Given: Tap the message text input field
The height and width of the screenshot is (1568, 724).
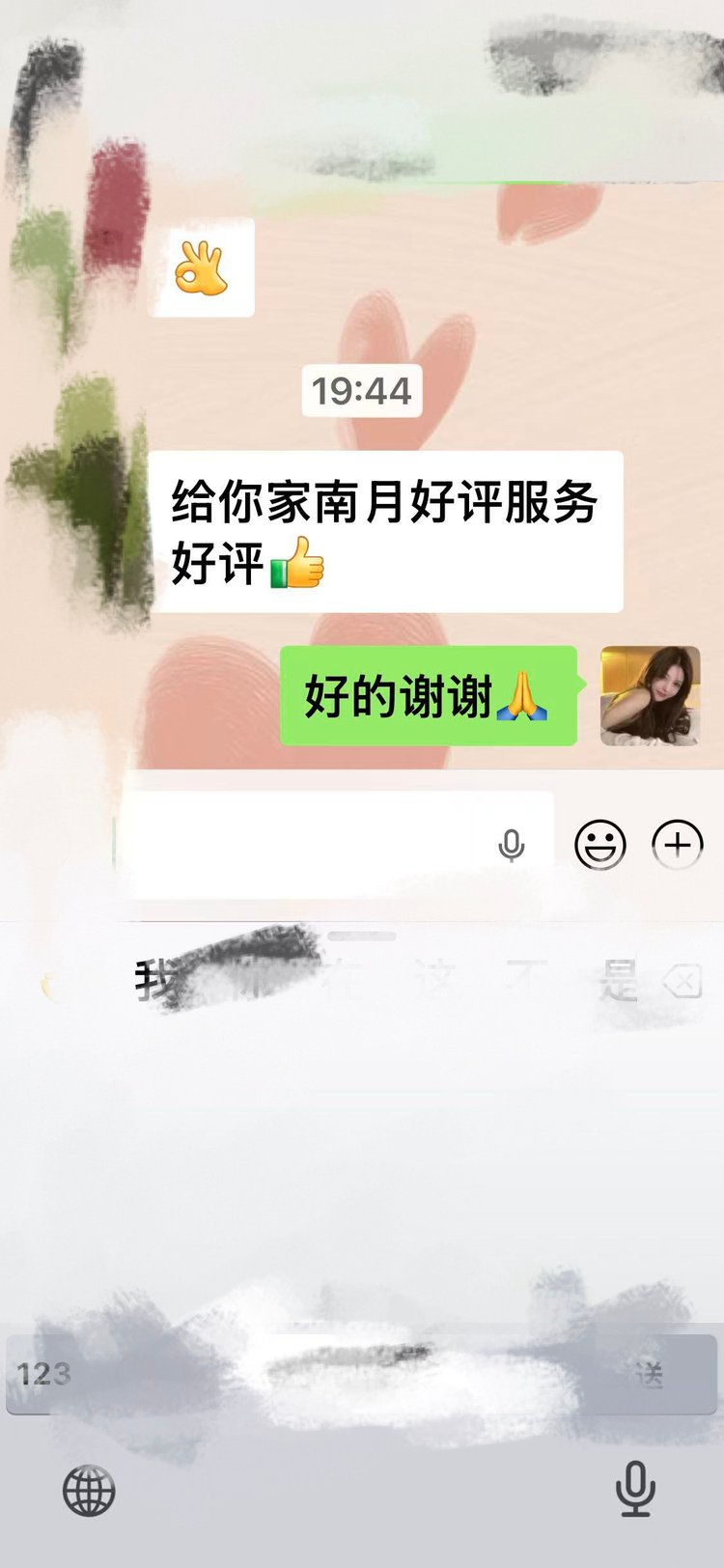Looking at the screenshot, I should [x=309, y=845].
